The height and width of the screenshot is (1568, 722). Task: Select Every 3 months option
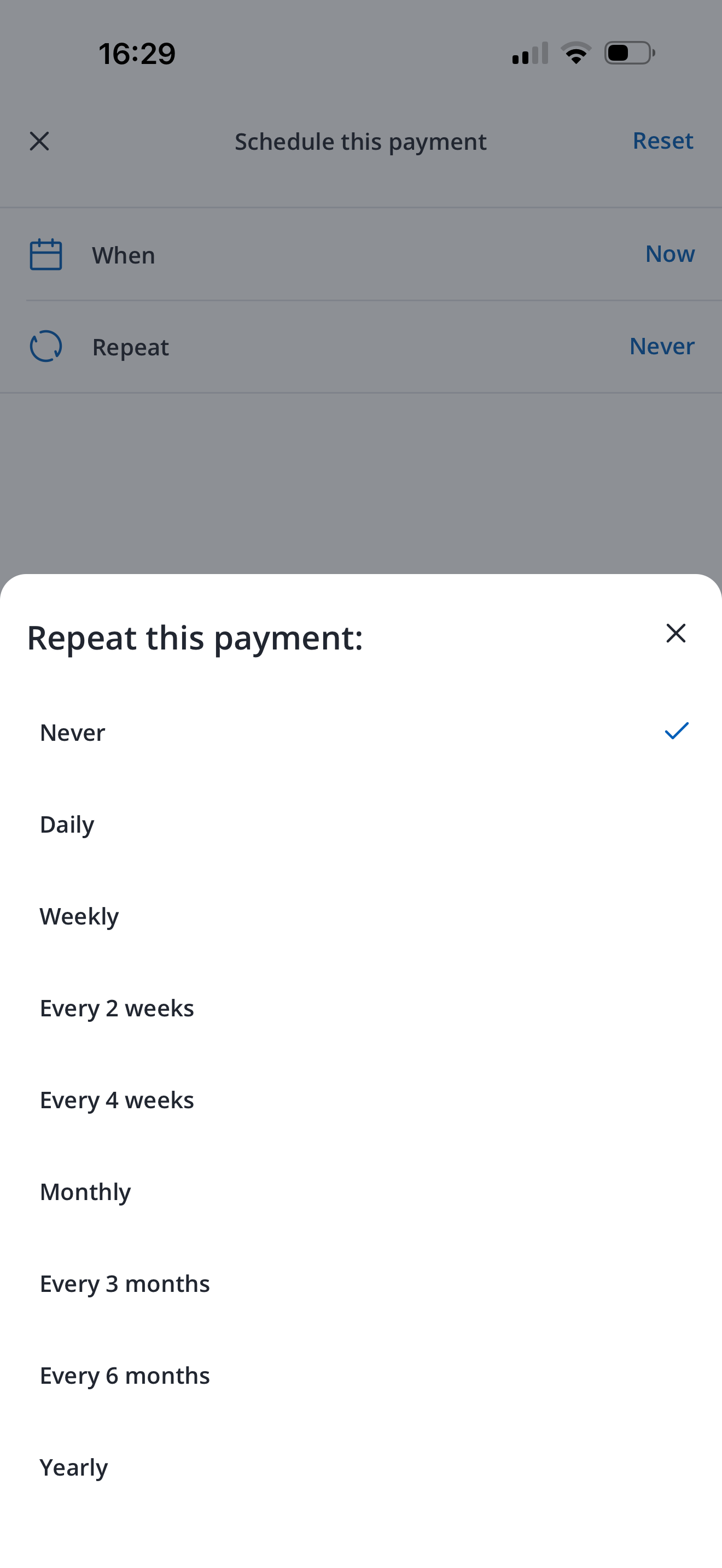click(x=361, y=1284)
